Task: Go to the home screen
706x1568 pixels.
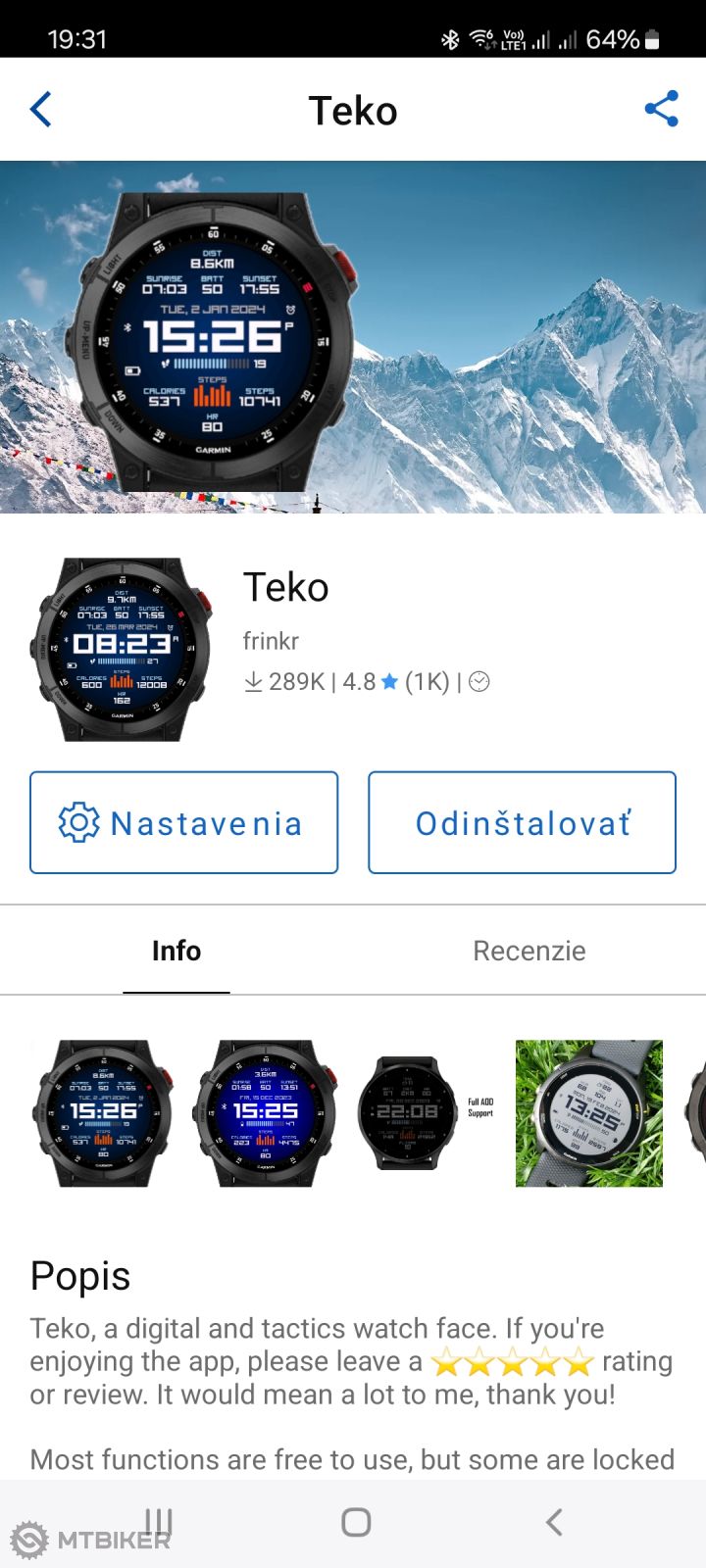Action: click(356, 1521)
